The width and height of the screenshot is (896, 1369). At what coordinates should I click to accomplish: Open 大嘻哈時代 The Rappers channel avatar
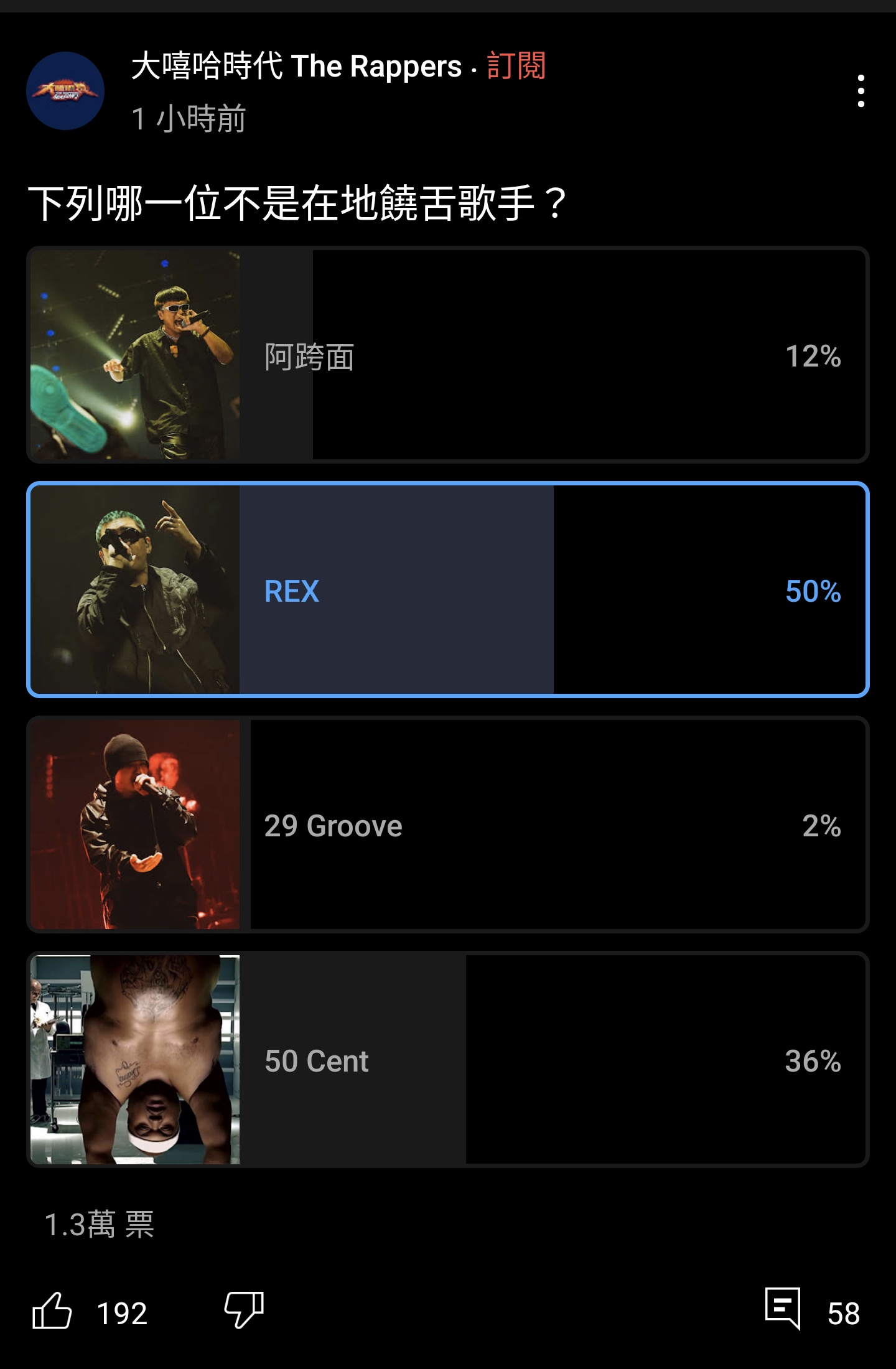[65, 91]
